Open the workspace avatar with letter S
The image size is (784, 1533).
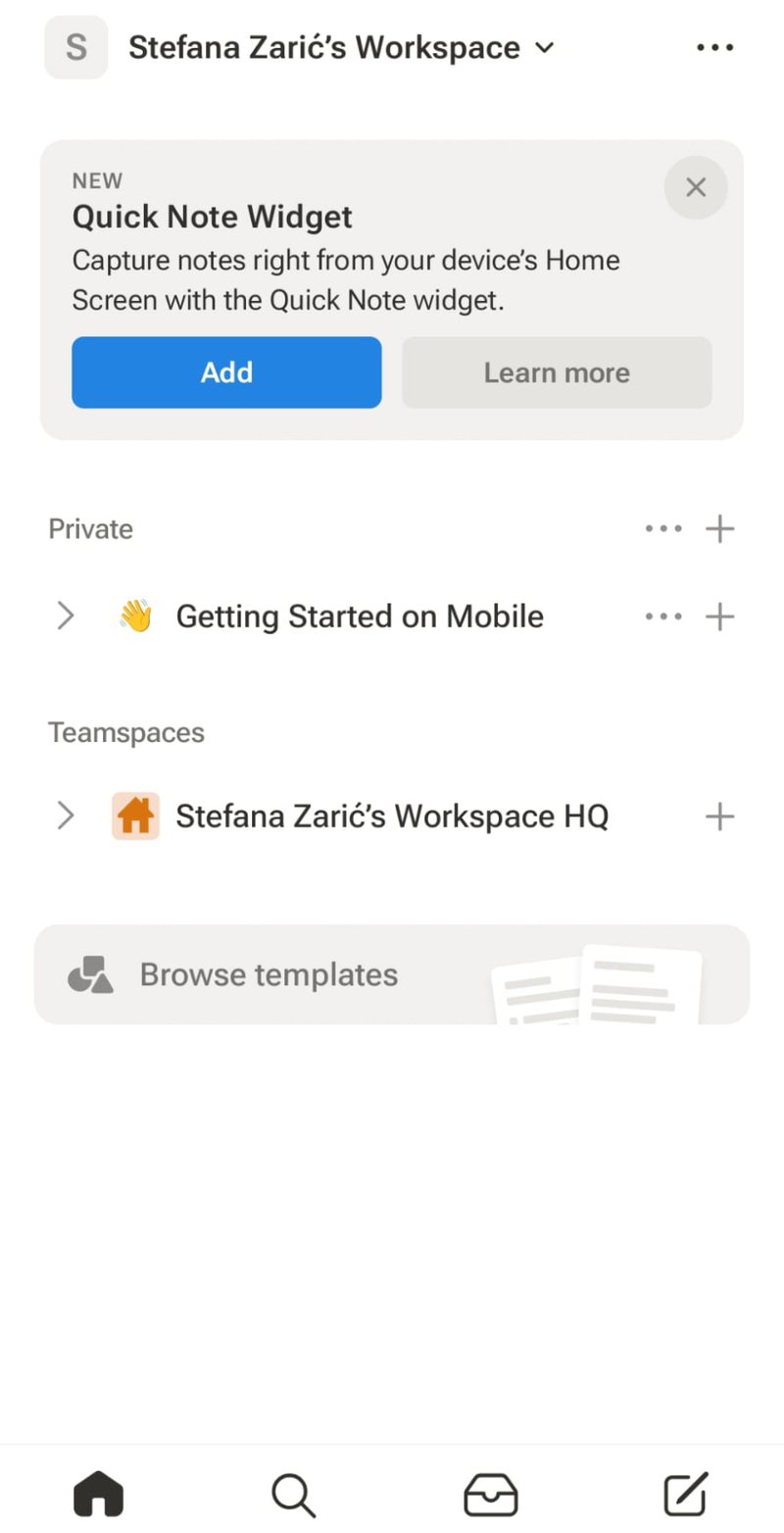(75, 47)
